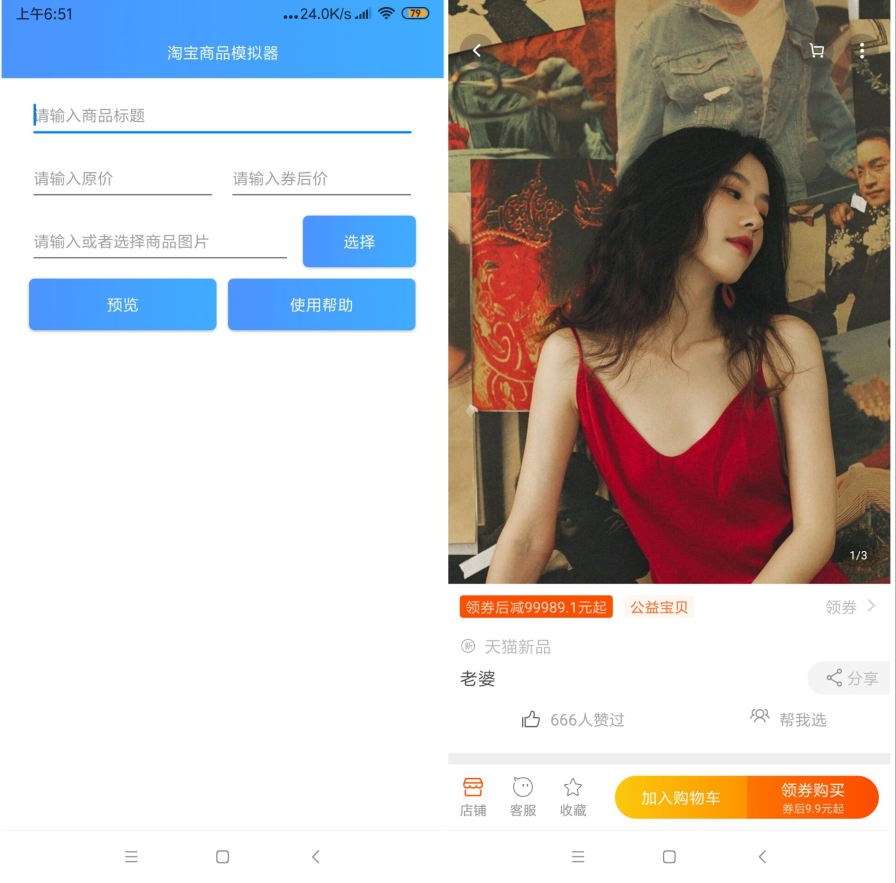Open the three-dot overflow menu

tap(862, 51)
